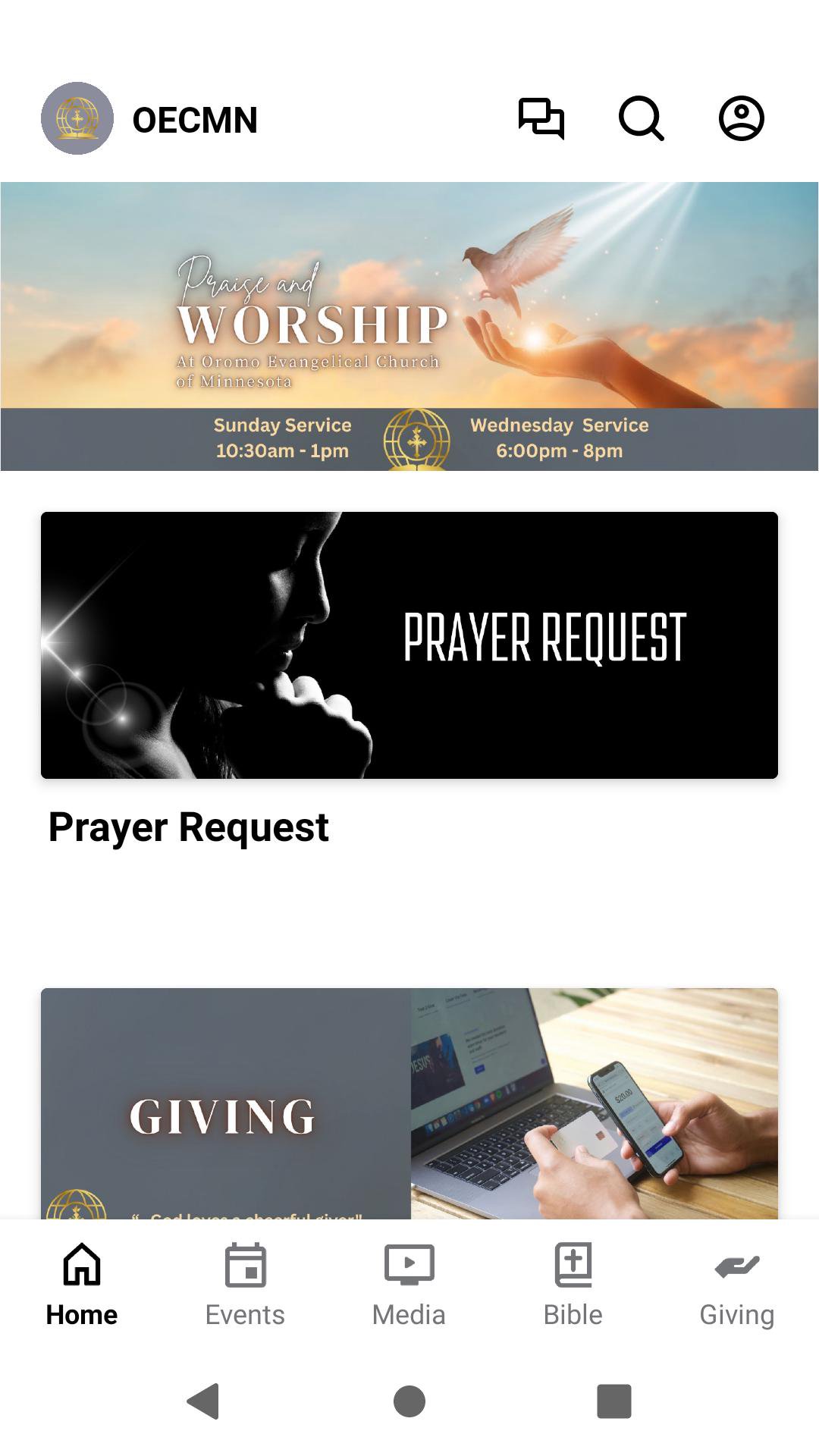Viewport: 819px width, 1456px height.
Task: Switch to the Media tab
Action: point(409,1285)
